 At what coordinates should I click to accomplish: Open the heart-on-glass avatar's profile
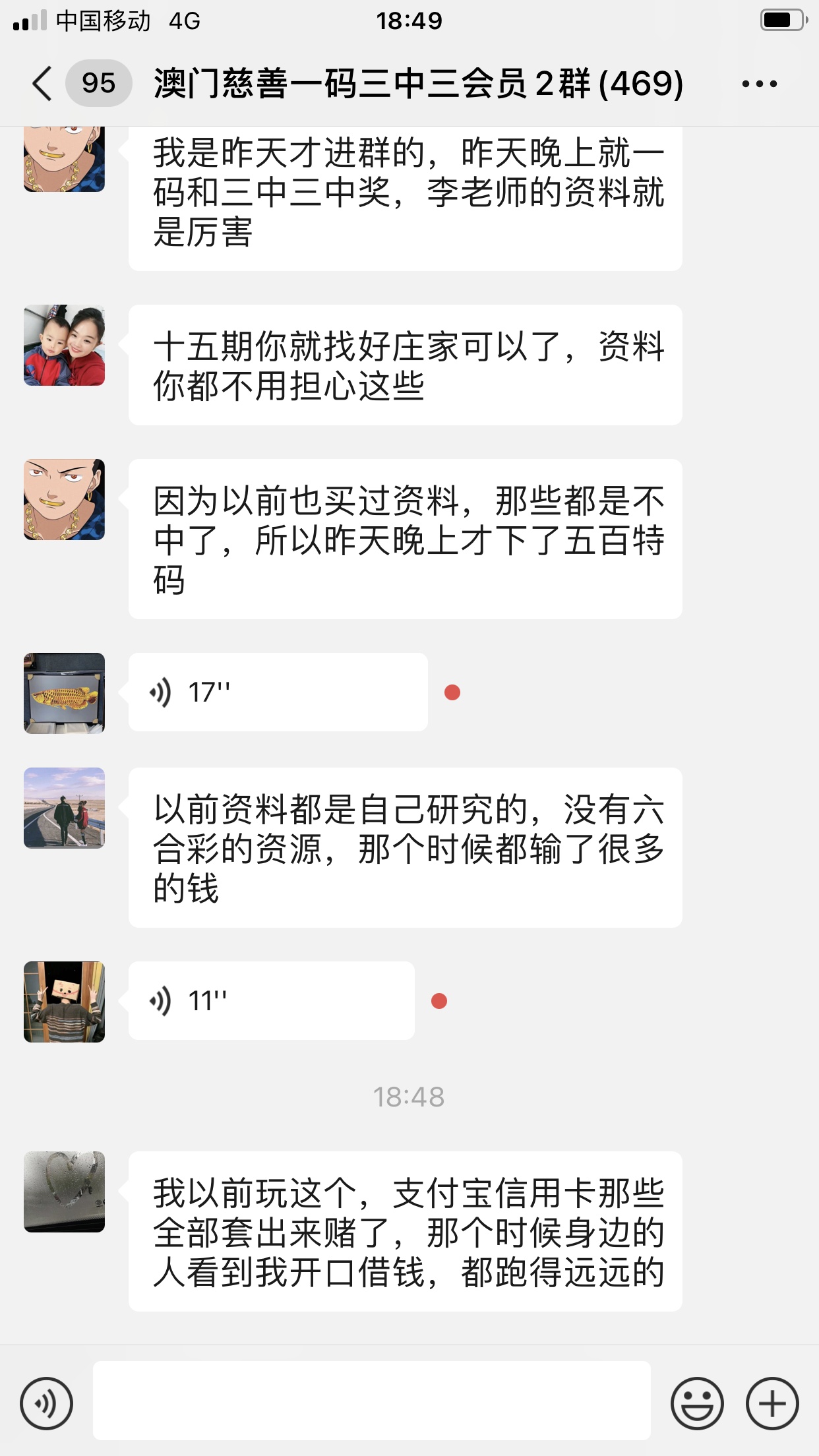(64, 1192)
